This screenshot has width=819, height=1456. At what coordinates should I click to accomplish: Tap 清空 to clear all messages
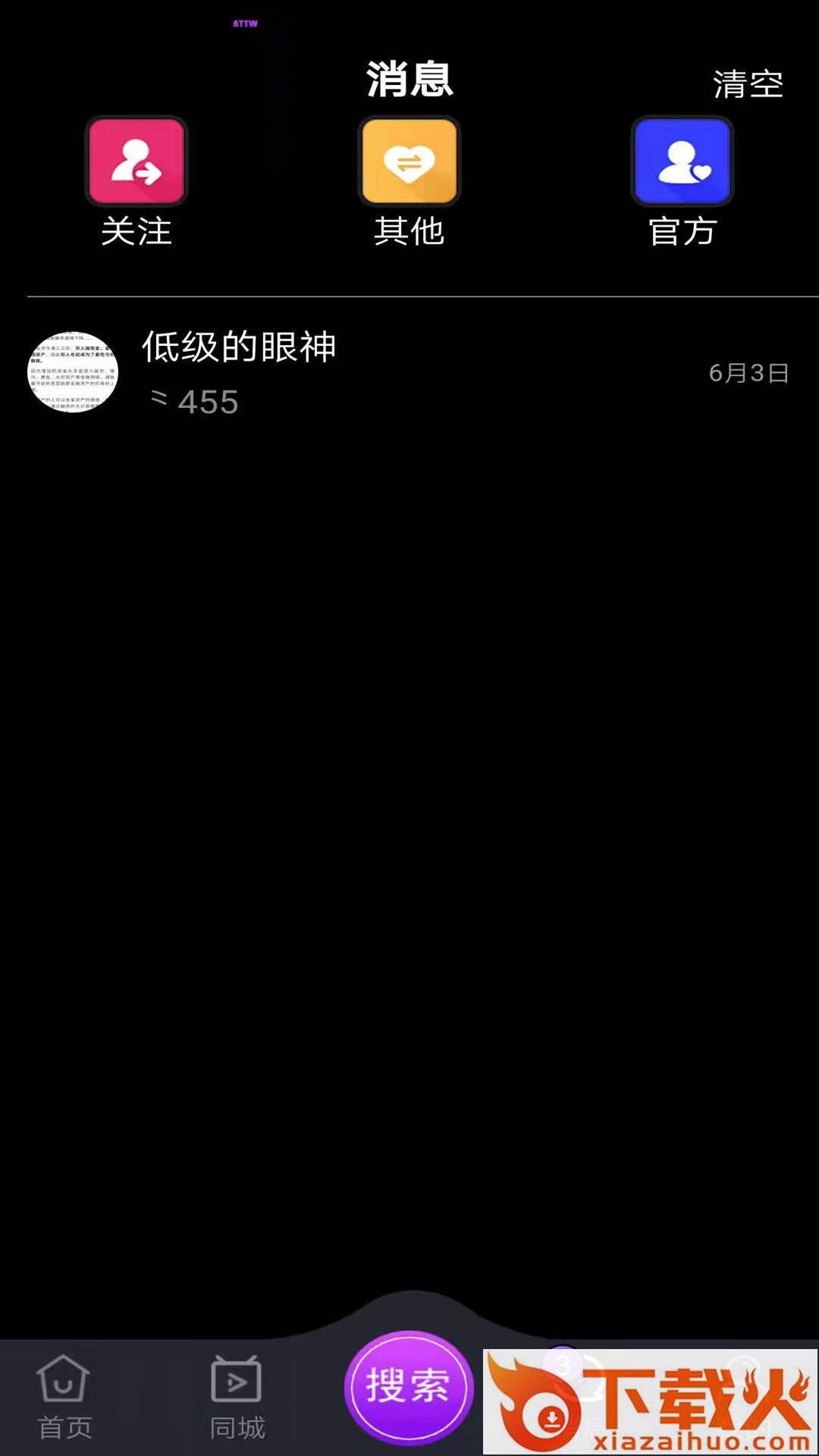[x=748, y=84]
